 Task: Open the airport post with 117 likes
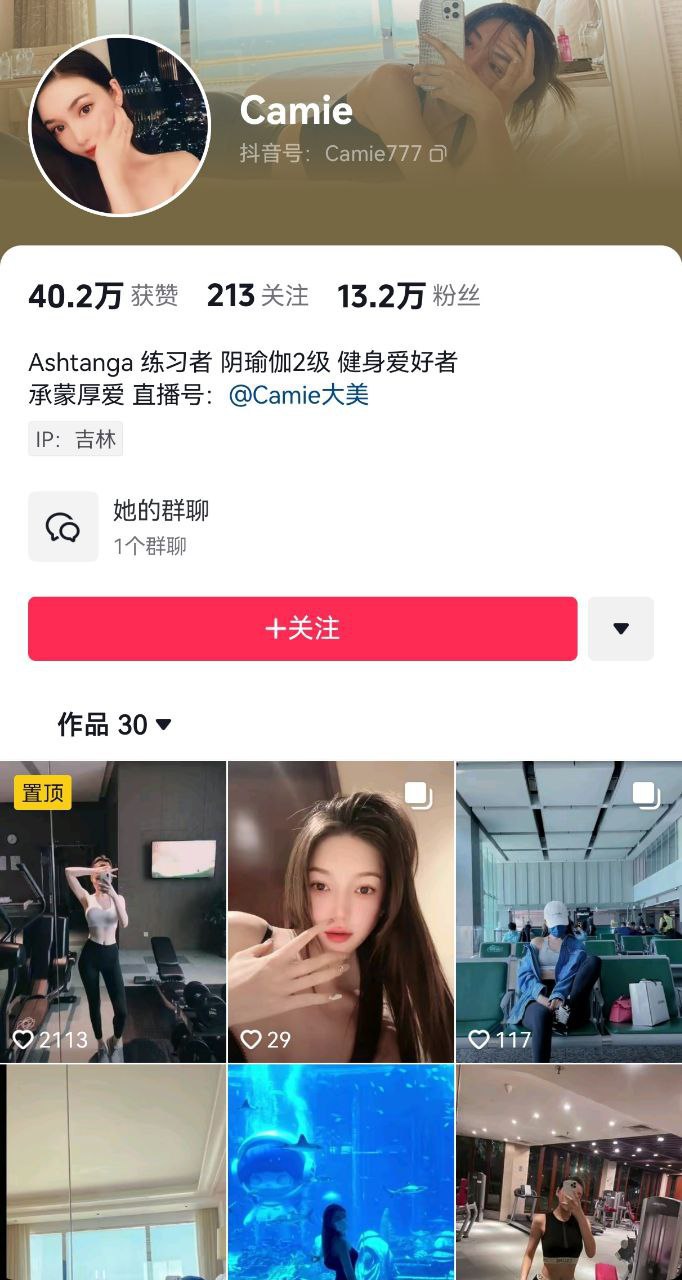coord(568,910)
